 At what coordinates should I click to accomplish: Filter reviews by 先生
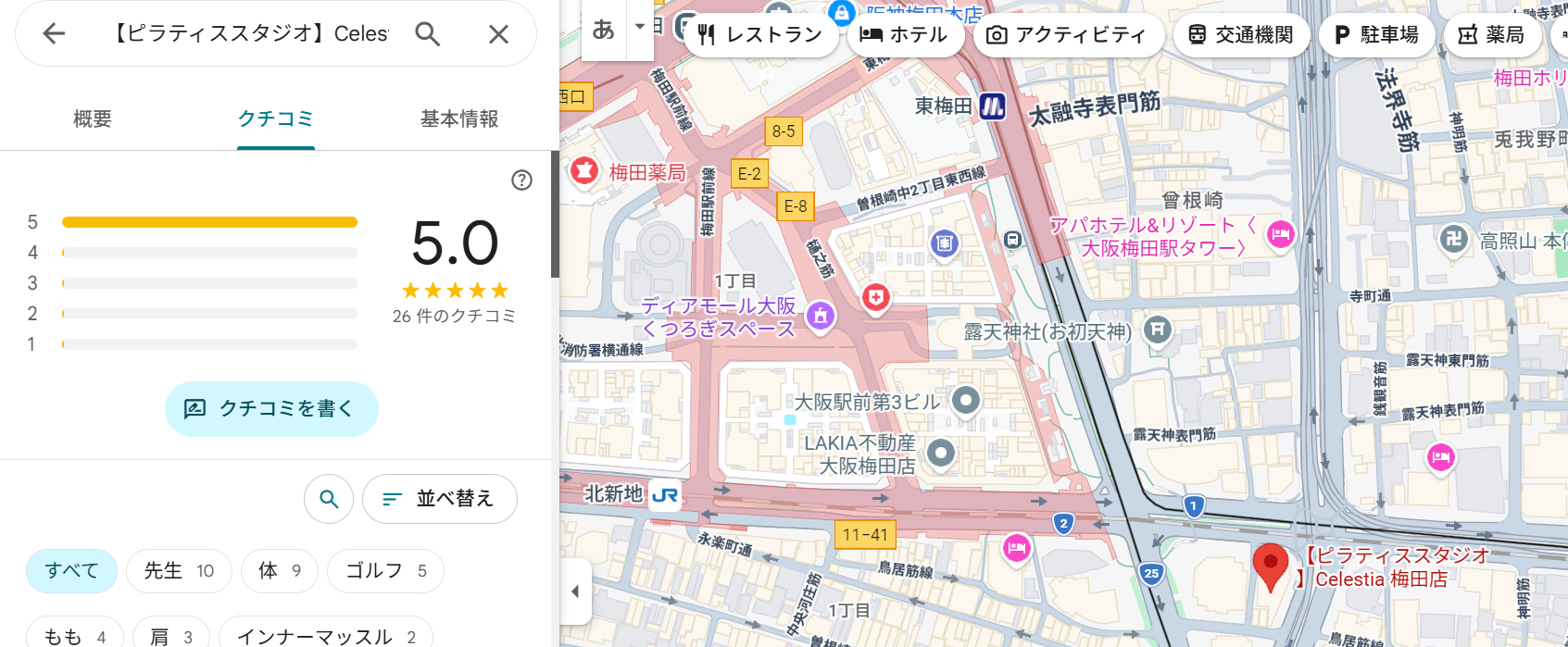[179, 570]
